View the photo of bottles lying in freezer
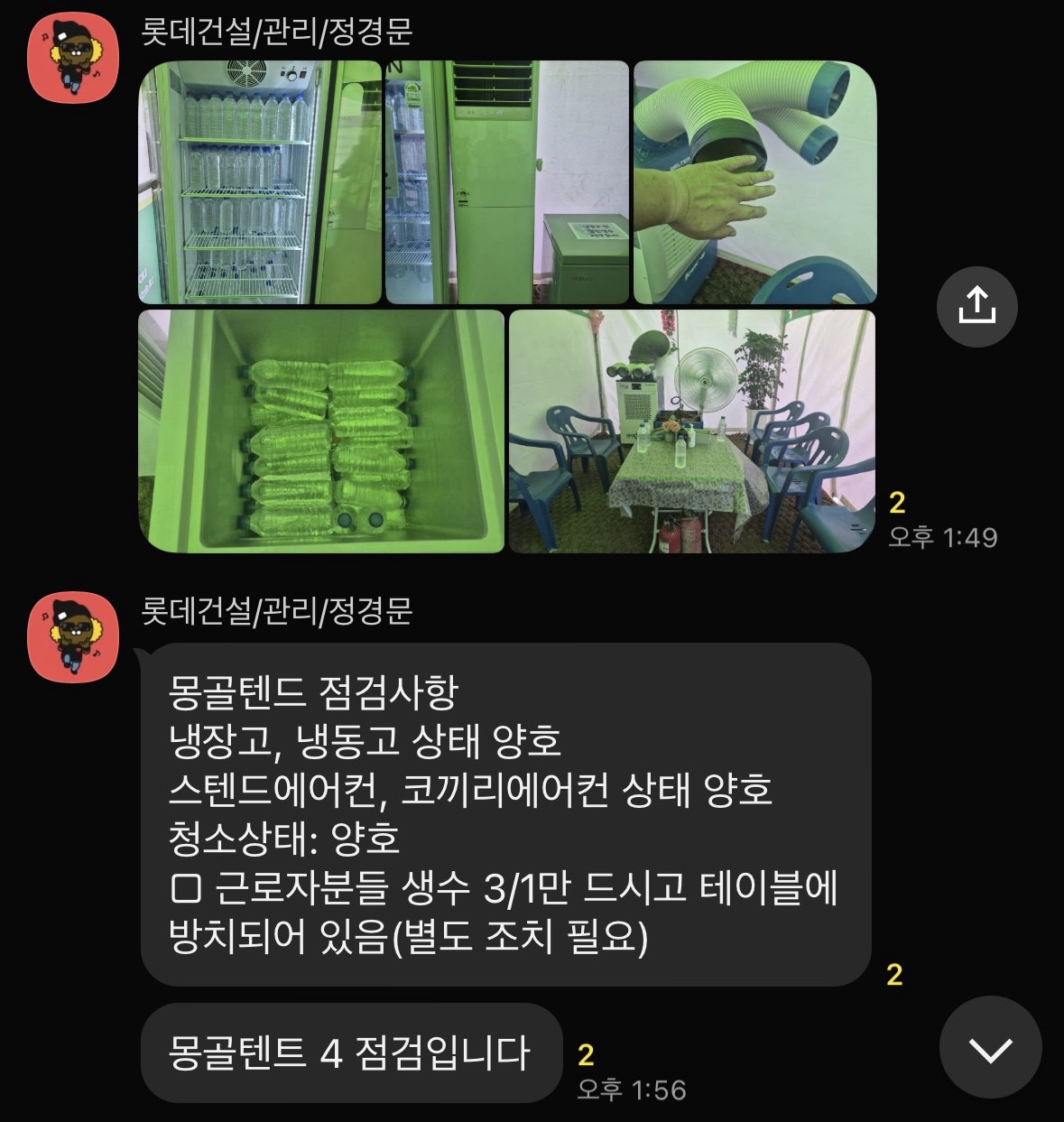1064x1122 pixels. [x=321, y=431]
